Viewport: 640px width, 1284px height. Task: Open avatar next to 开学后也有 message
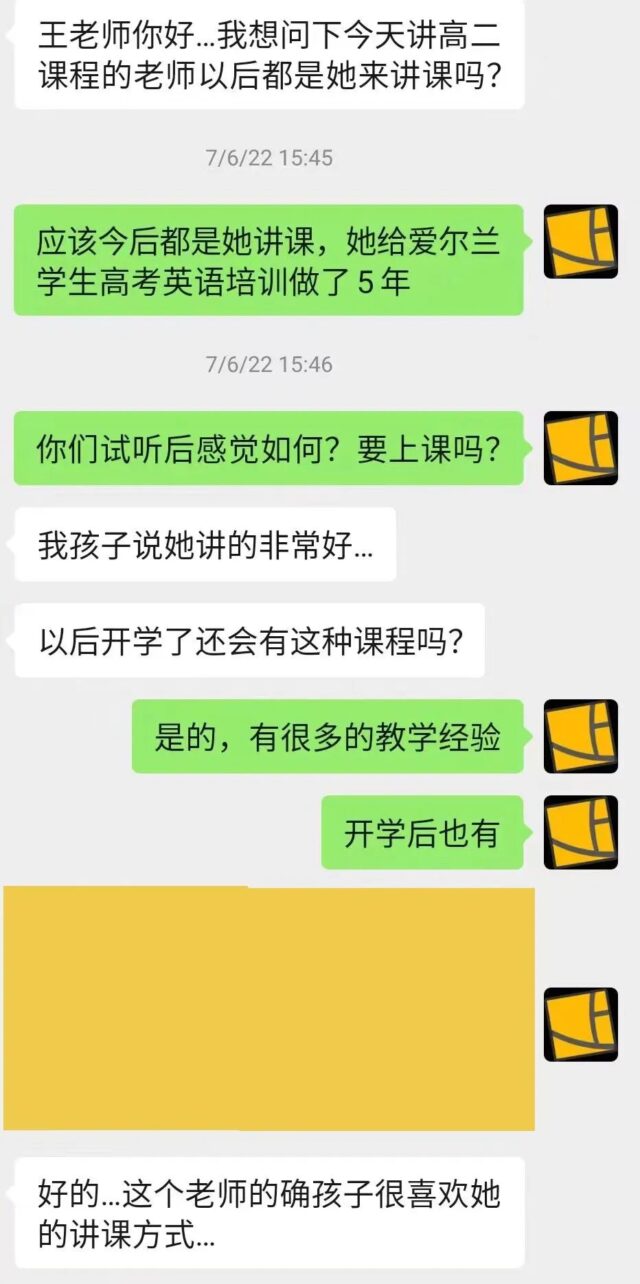click(x=580, y=832)
